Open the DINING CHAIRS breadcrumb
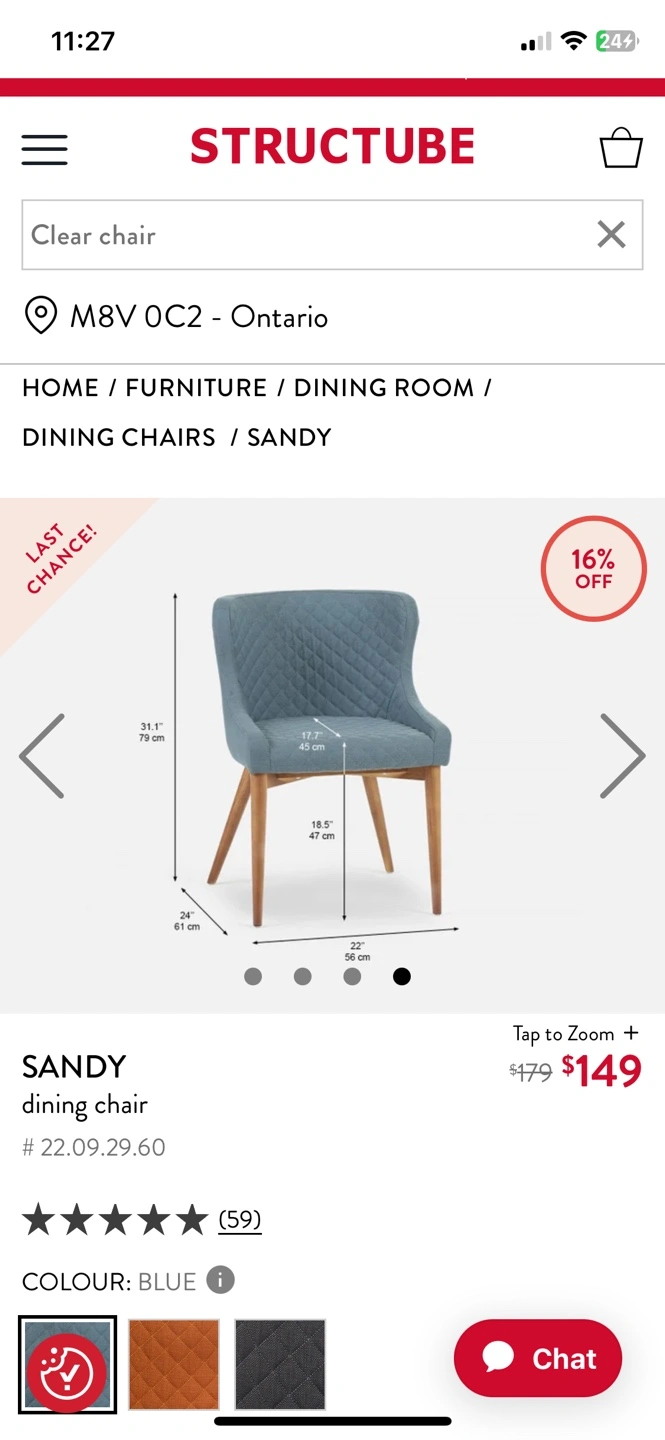Image resolution: width=665 pixels, height=1440 pixels. point(119,437)
